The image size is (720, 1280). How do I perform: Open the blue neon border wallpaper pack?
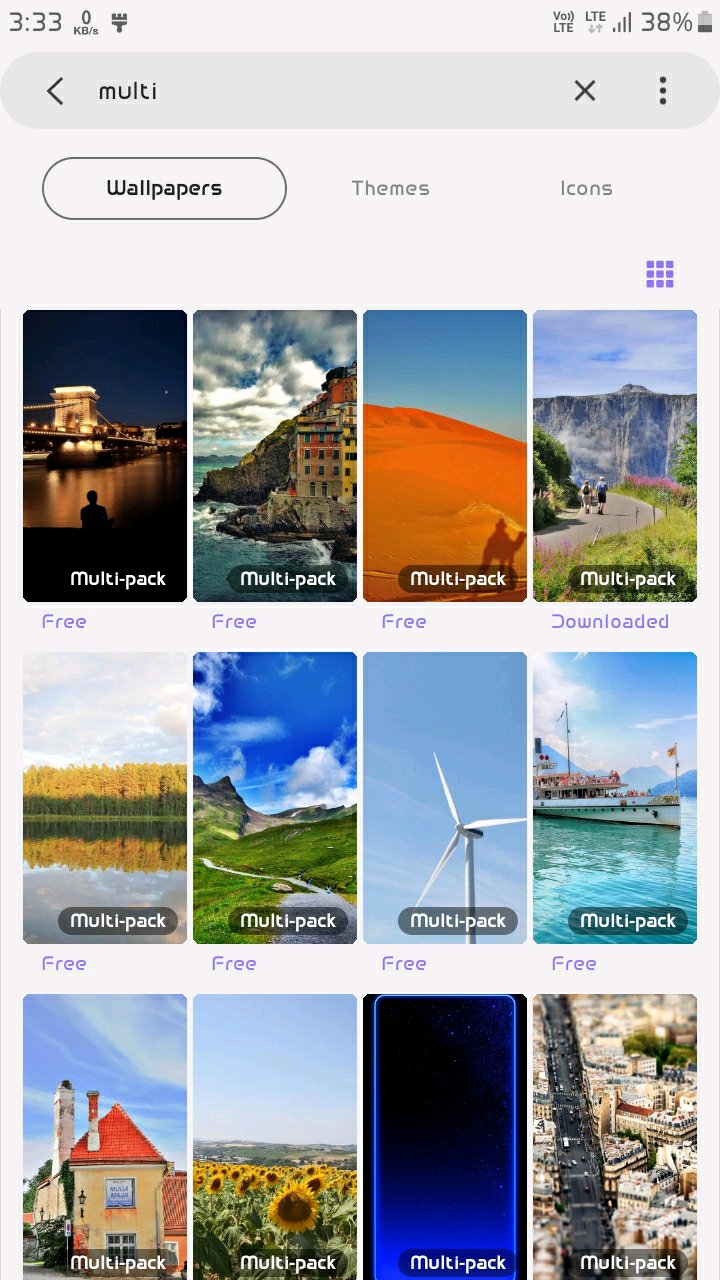445,1136
